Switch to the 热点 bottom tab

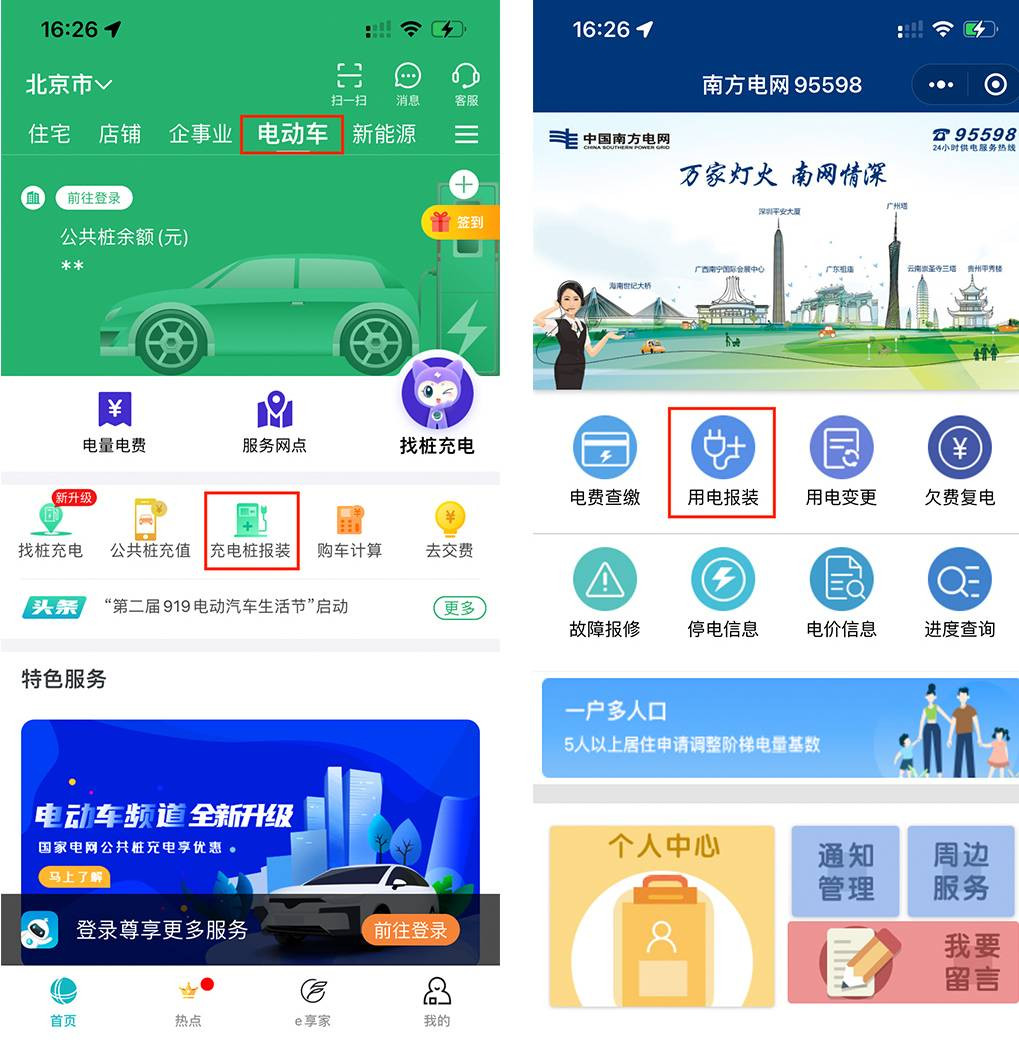(x=188, y=1001)
